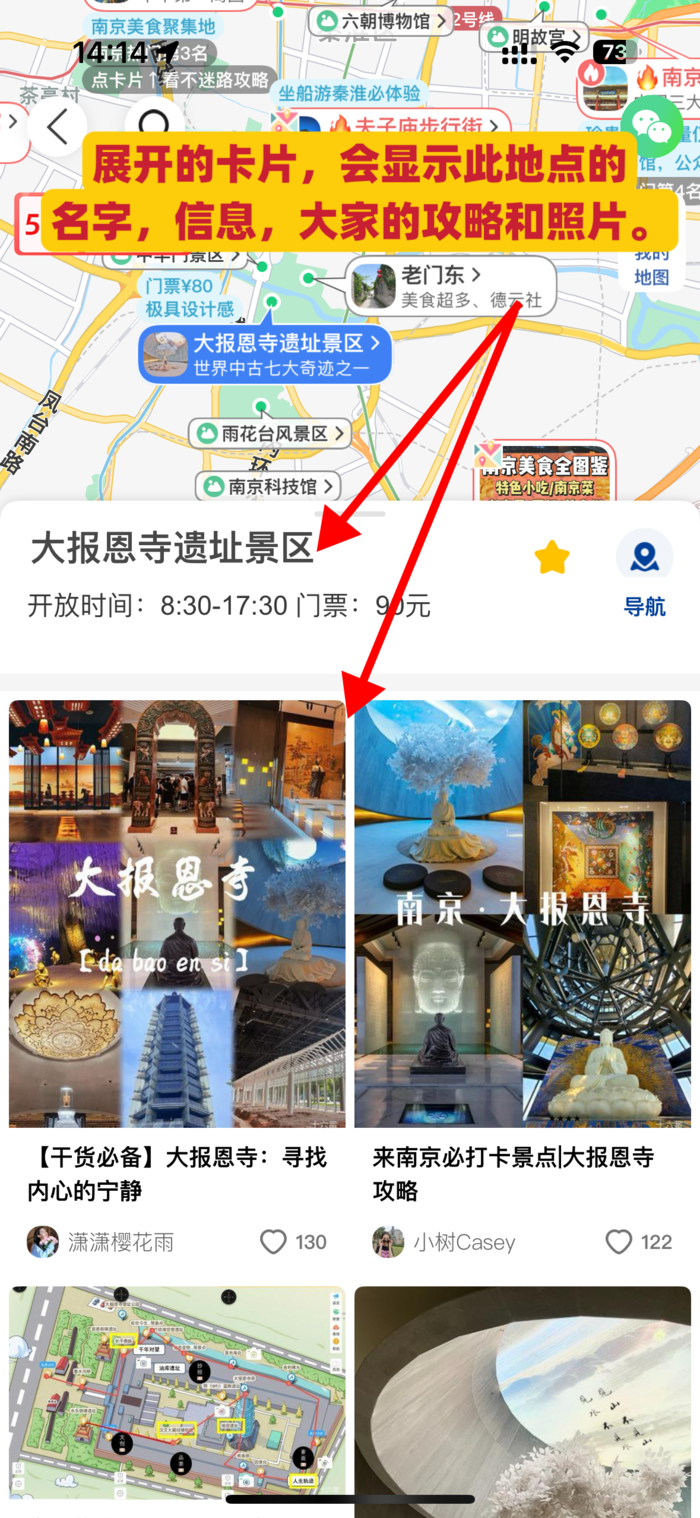Go back using the top-left arrow
The height and width of the screenshot is (1518, 700).
pos(57,128)
